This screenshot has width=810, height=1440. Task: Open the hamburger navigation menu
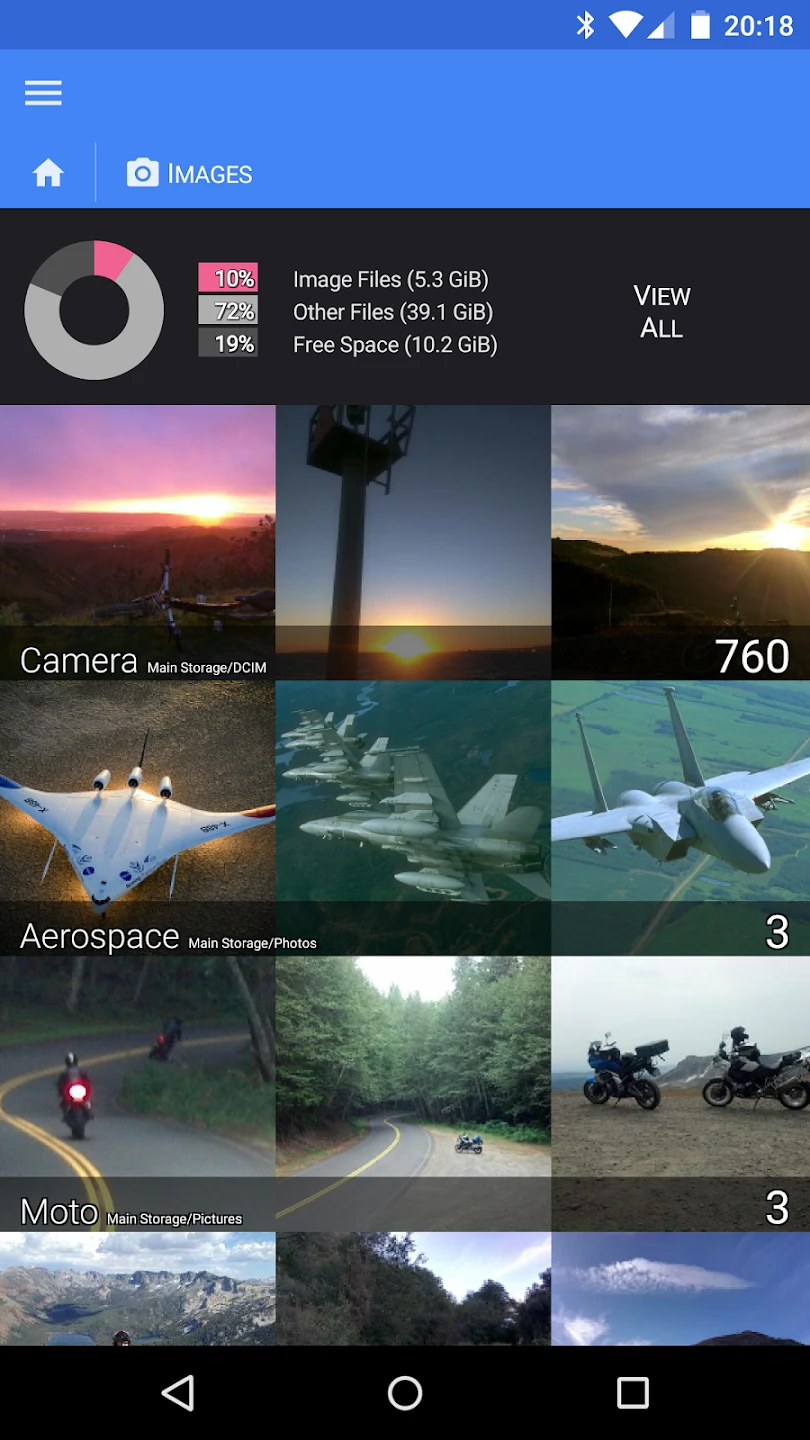point(43,94)
